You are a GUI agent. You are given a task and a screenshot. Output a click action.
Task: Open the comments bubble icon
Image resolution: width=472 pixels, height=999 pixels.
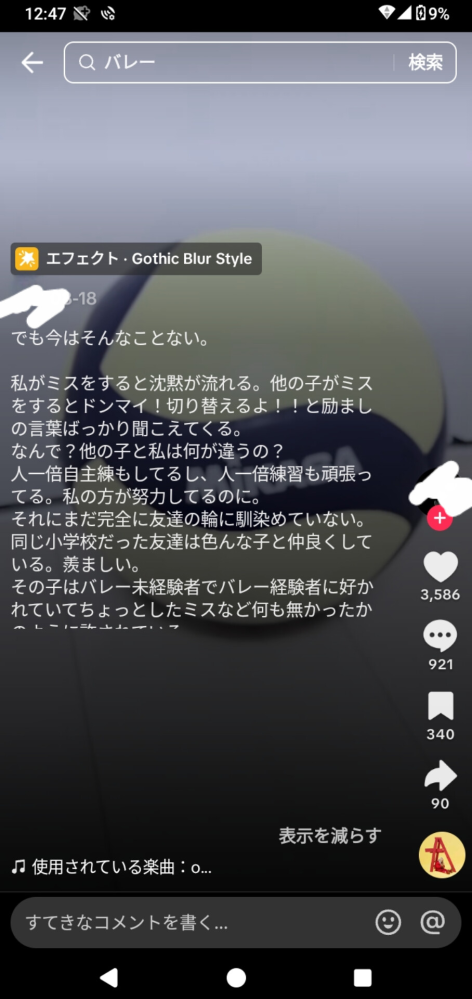point(440,635)
